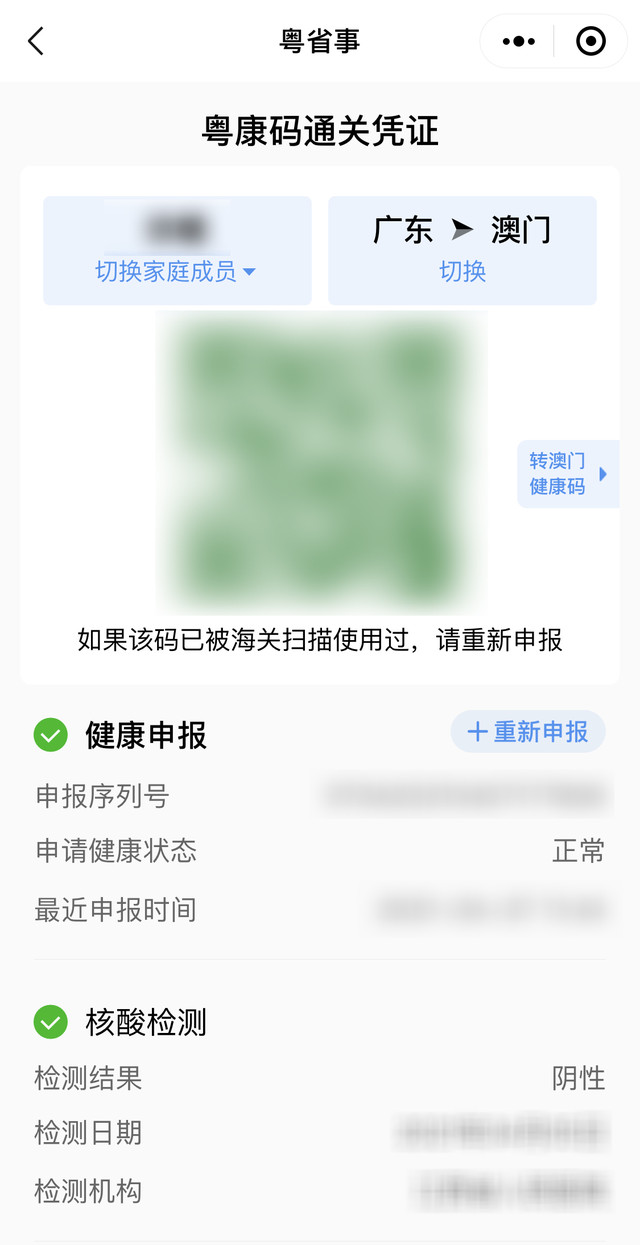Close the mini program with the circle icon
The height and width of the screenshot is (1245, 640).
pyautogui.click(x=591, y=41)
